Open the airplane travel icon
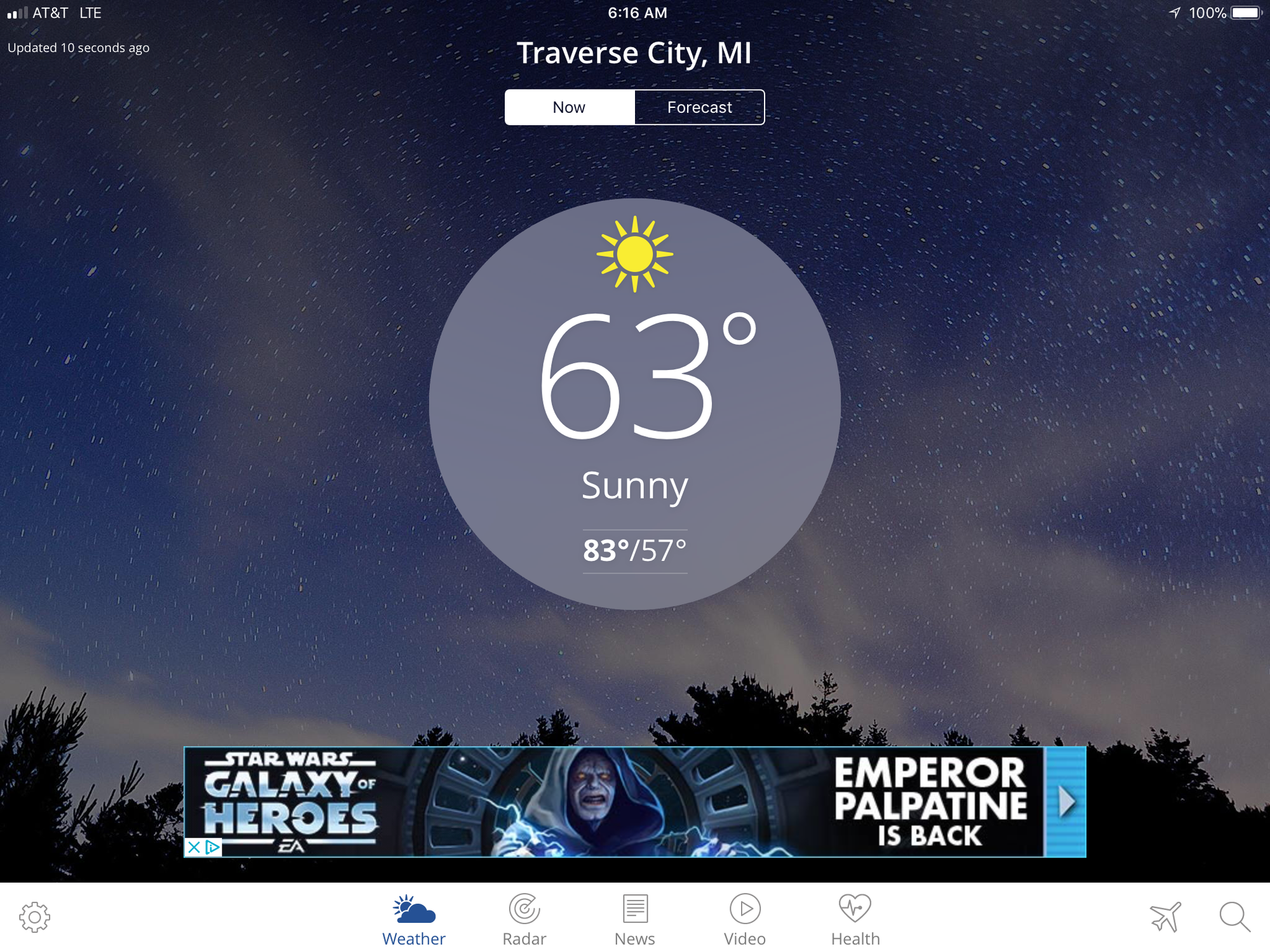 (x=1166, y=916)
